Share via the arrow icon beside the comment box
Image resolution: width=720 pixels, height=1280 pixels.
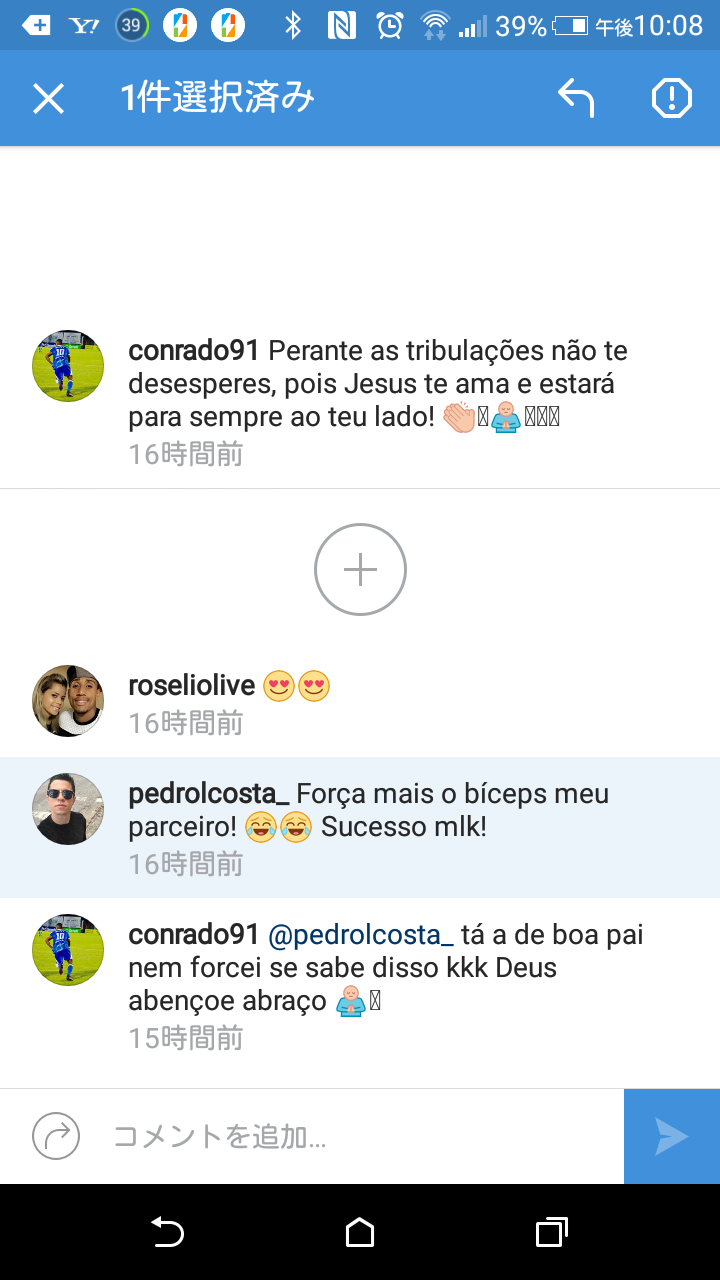tap(56, 1136)
